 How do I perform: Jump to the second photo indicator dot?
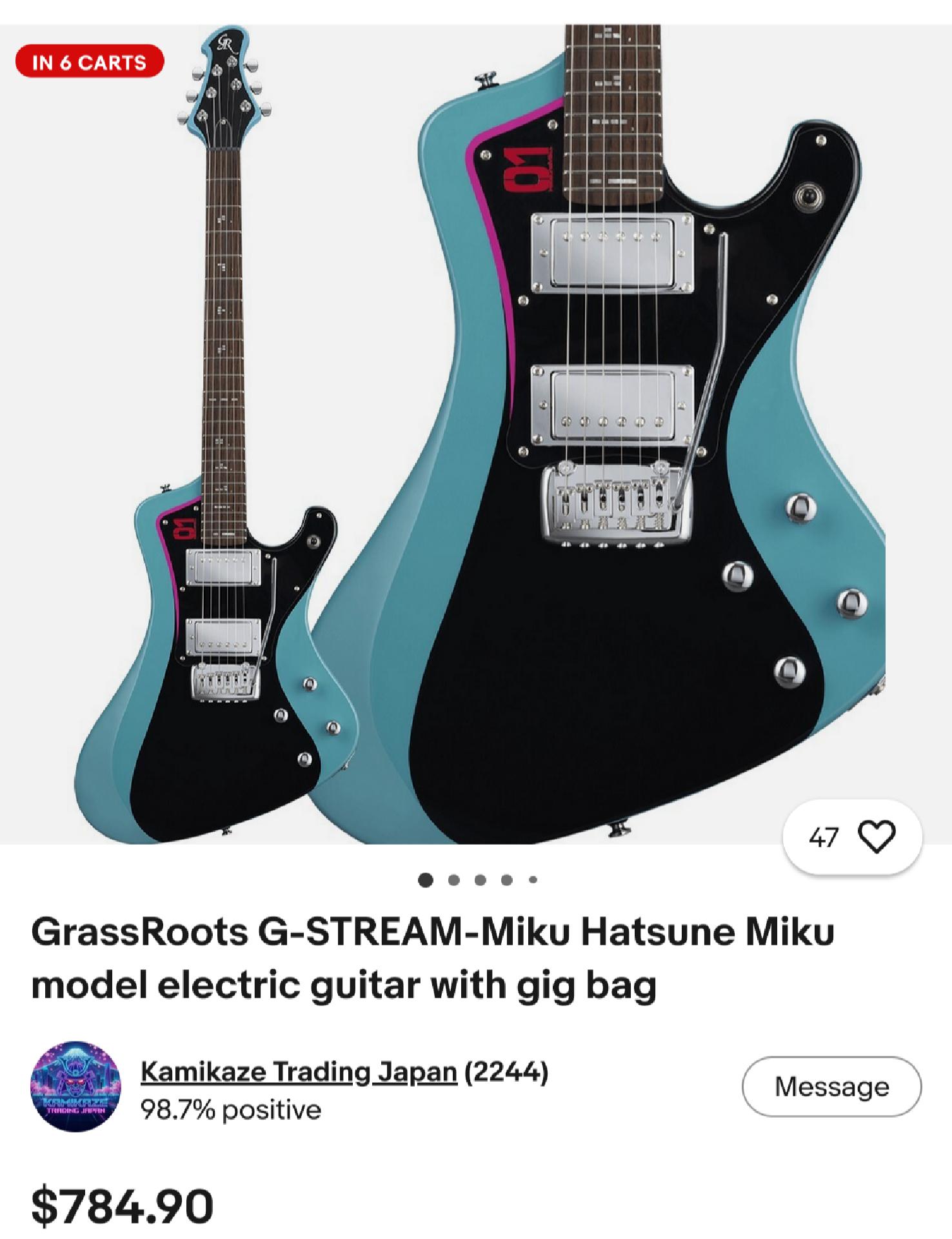[x=453, y=880]
